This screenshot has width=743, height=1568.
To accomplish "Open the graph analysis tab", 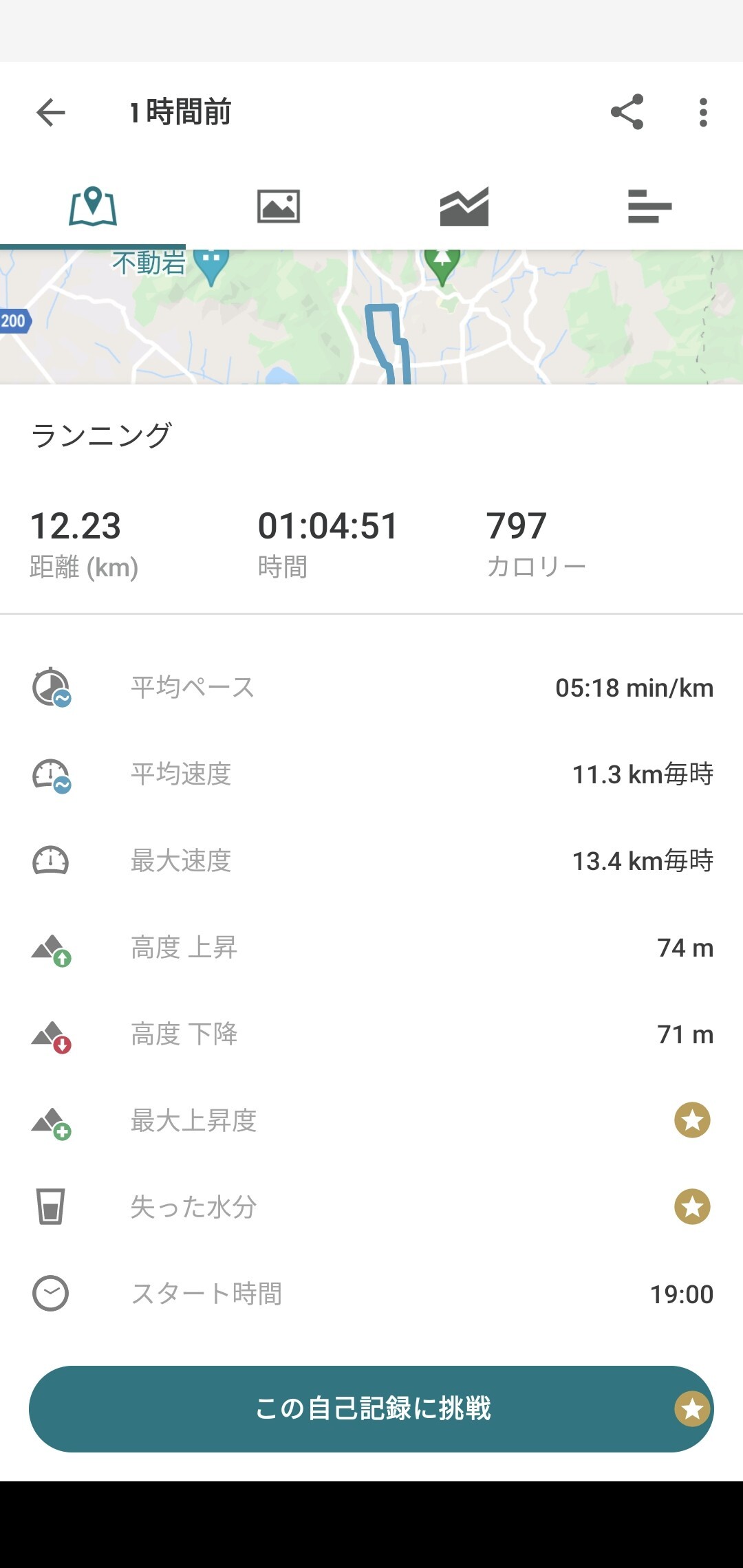I will [464, 206].
